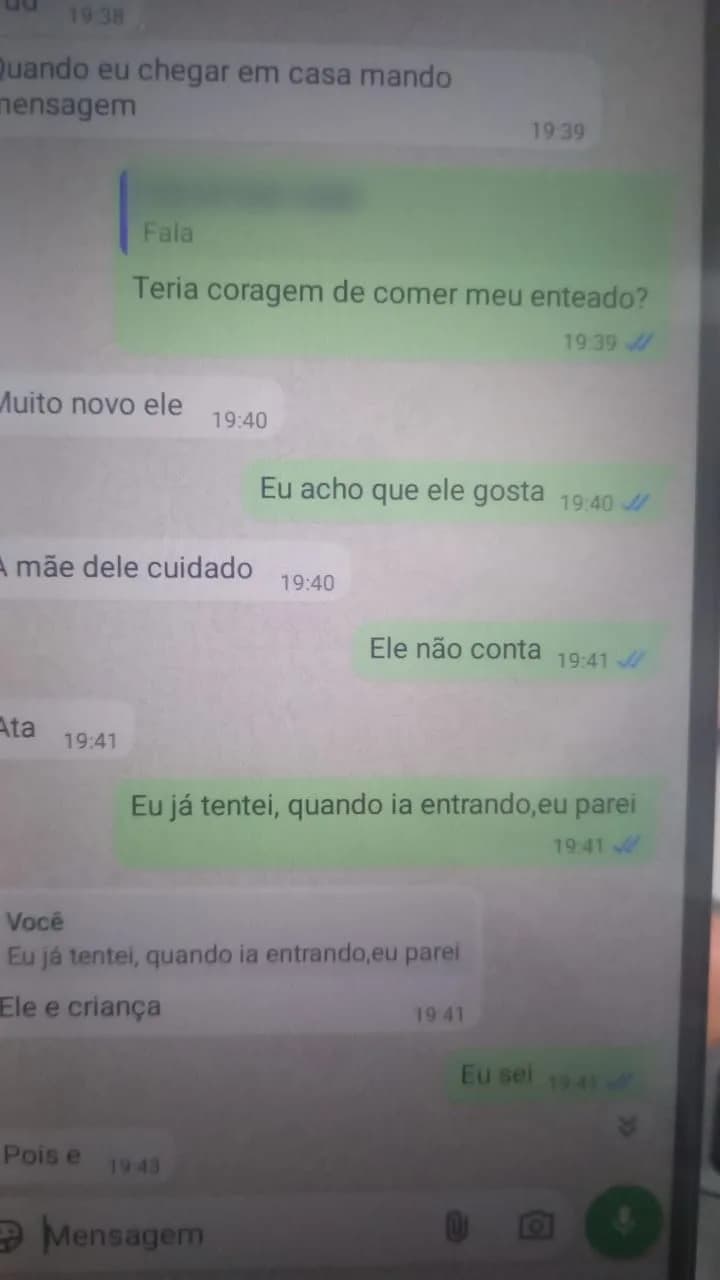Open the emoji picker

[10, 1235]
